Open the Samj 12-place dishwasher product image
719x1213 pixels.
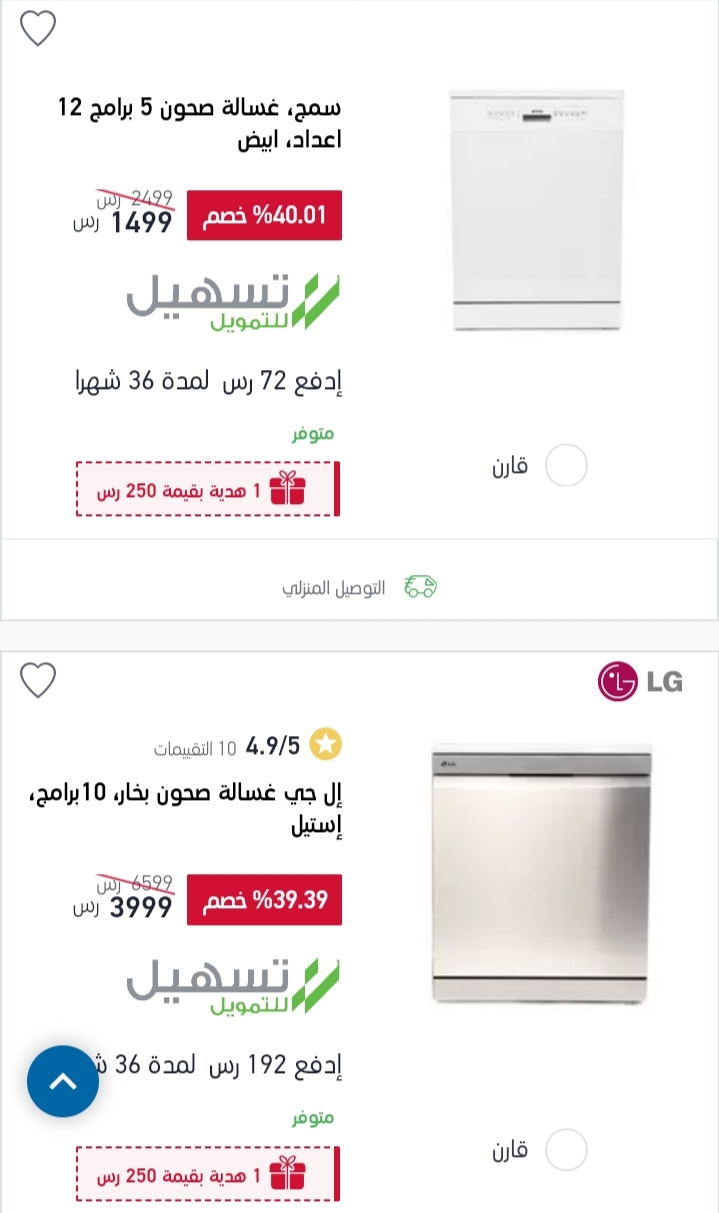538,210
